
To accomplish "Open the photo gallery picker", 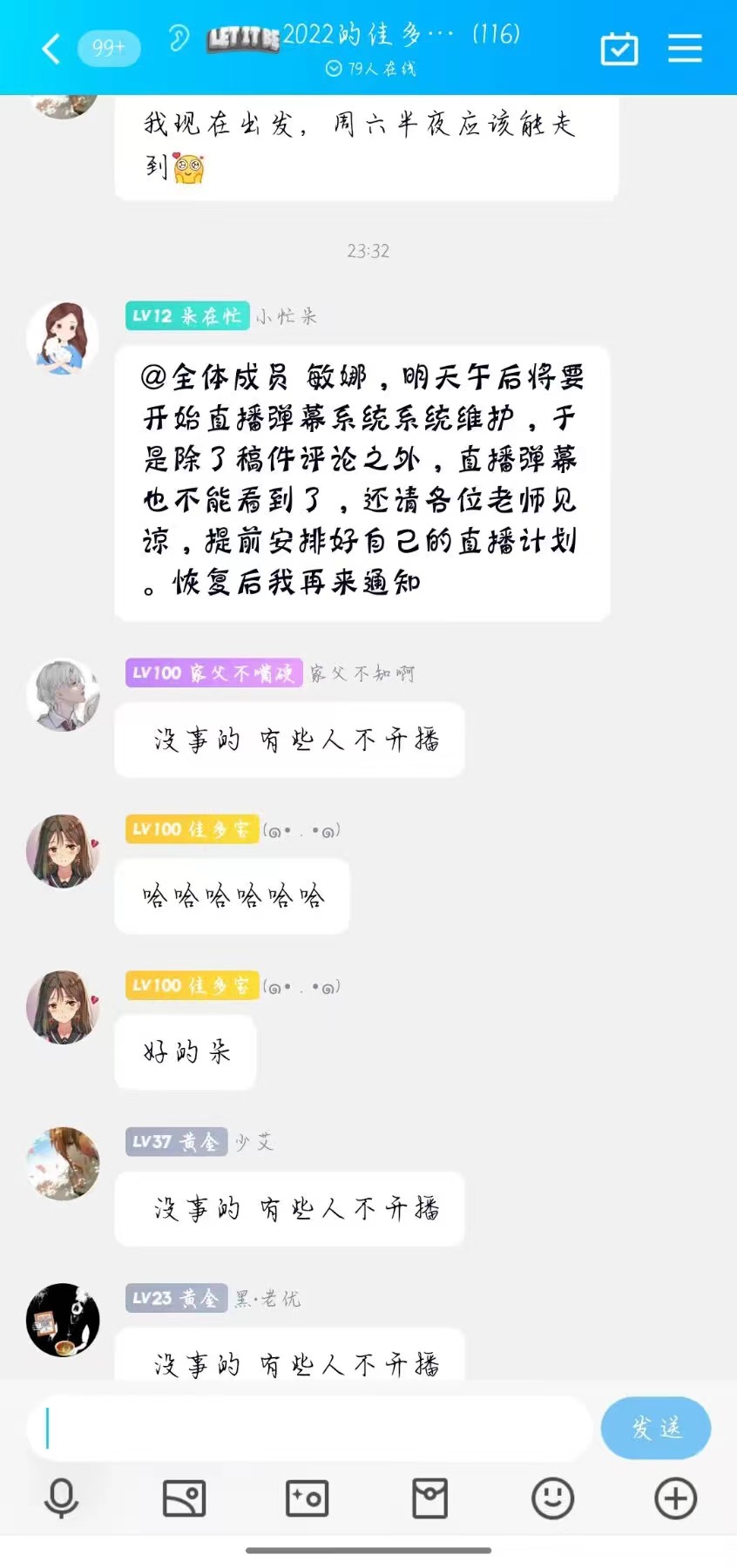I will tap(184, 1498).
